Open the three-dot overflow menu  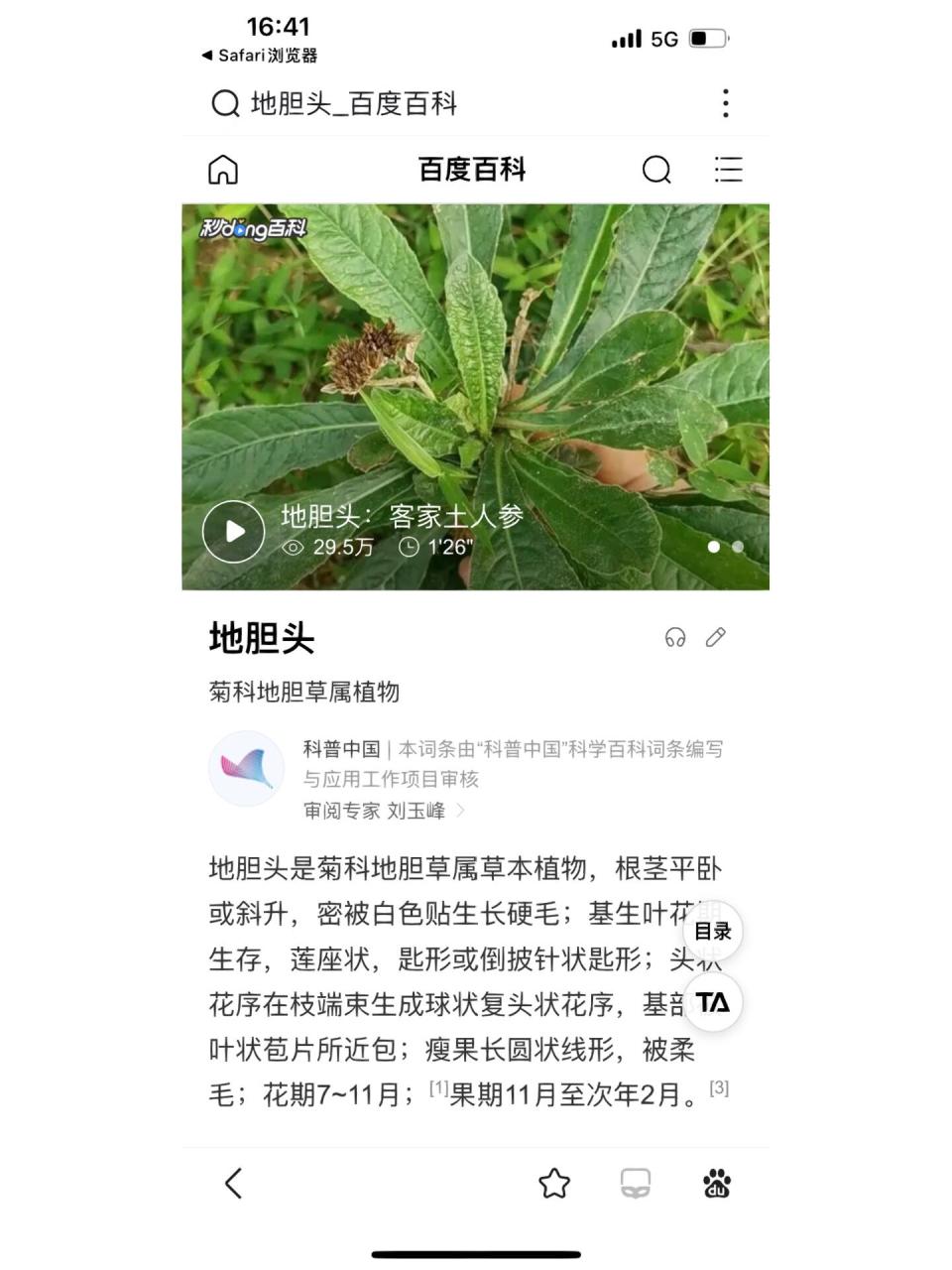(x=726, y=103)
